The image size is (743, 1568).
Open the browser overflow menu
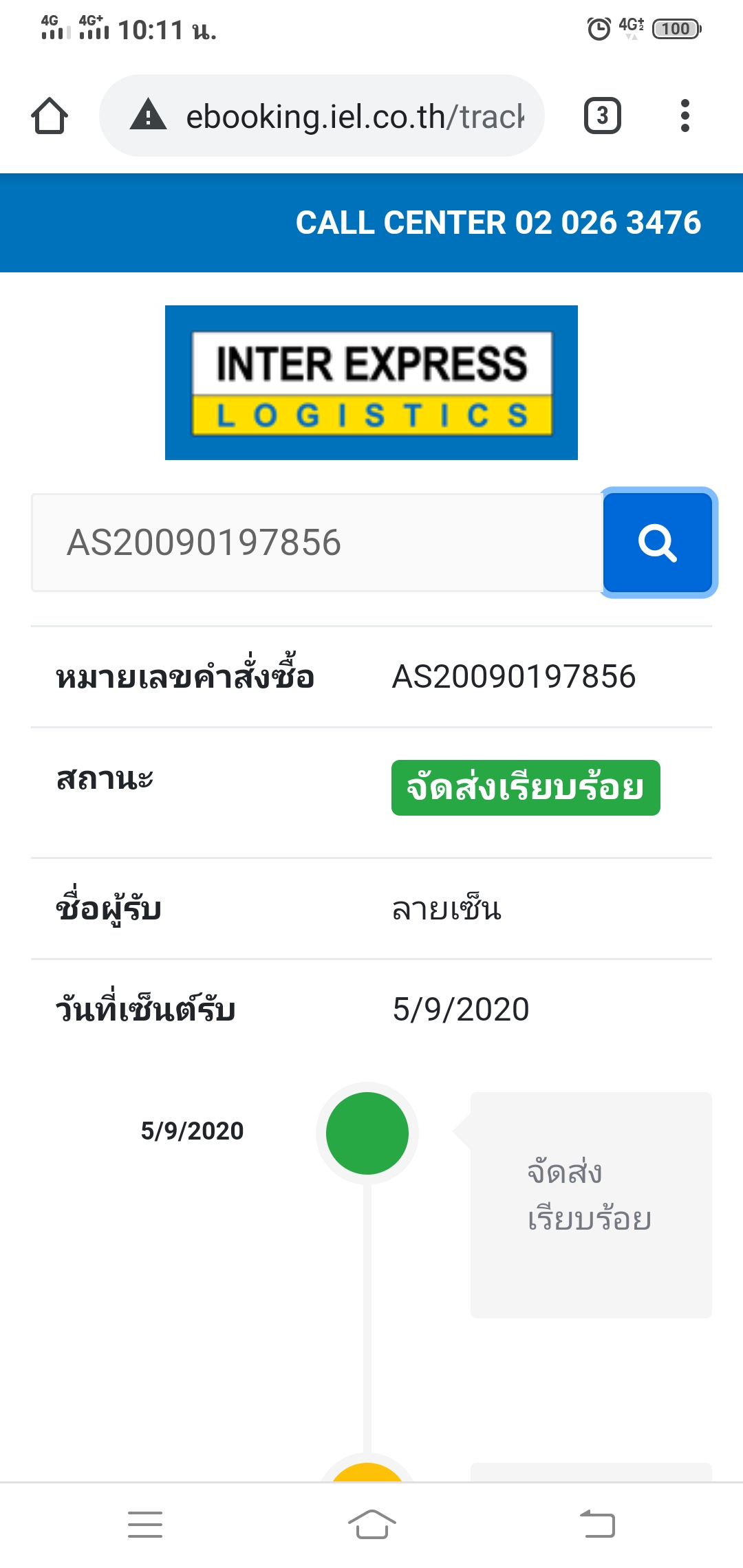685,116
